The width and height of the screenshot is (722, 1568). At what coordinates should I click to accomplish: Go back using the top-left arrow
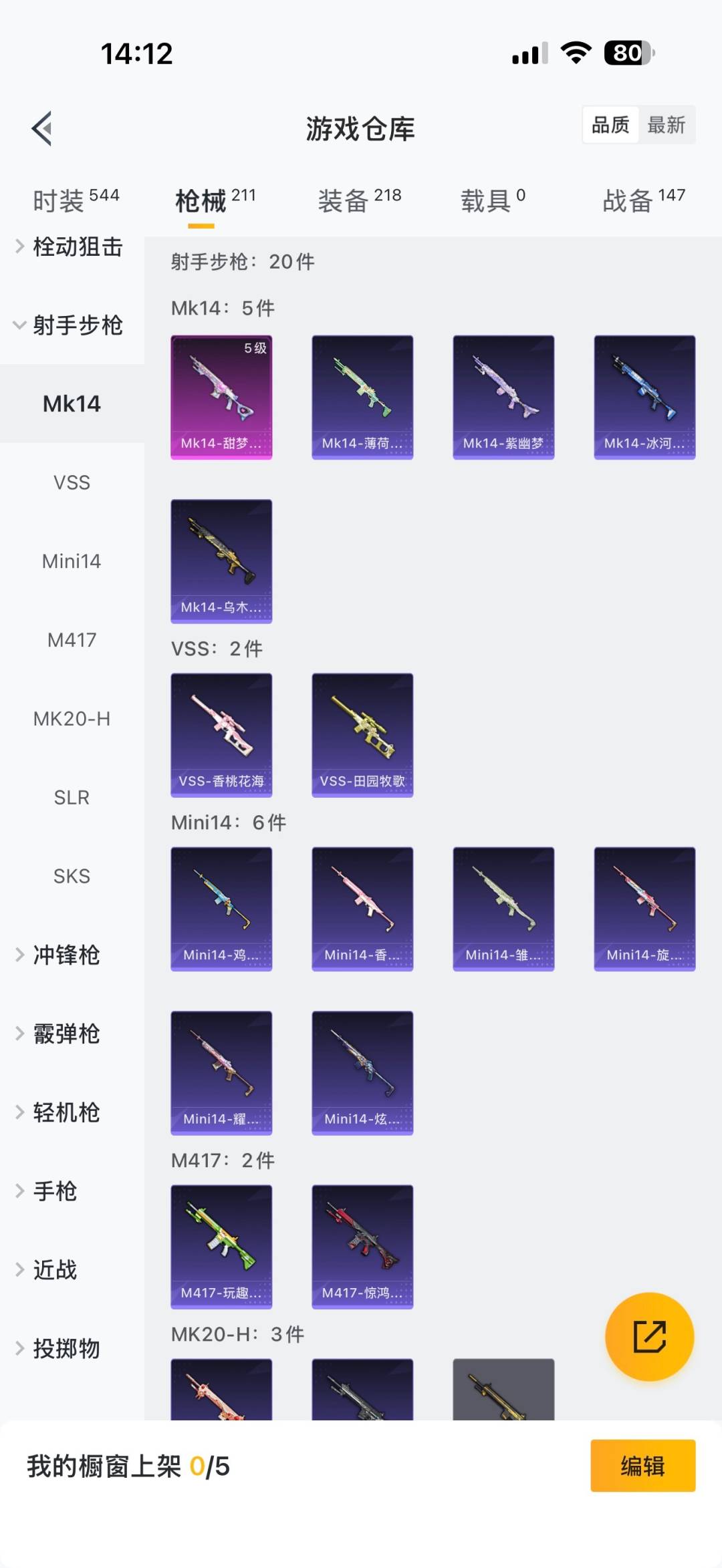click(x=42, y=128)
